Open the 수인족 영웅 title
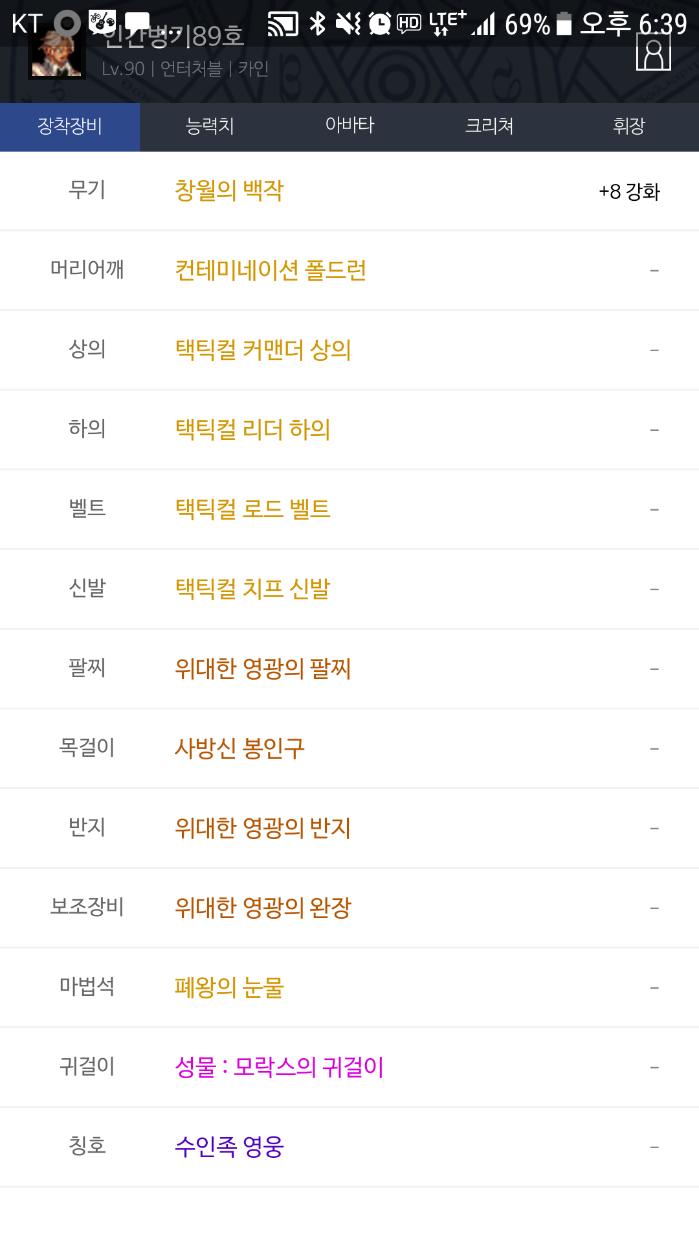The width and height of the screenshot is (699, 1244). (229, 1146)
